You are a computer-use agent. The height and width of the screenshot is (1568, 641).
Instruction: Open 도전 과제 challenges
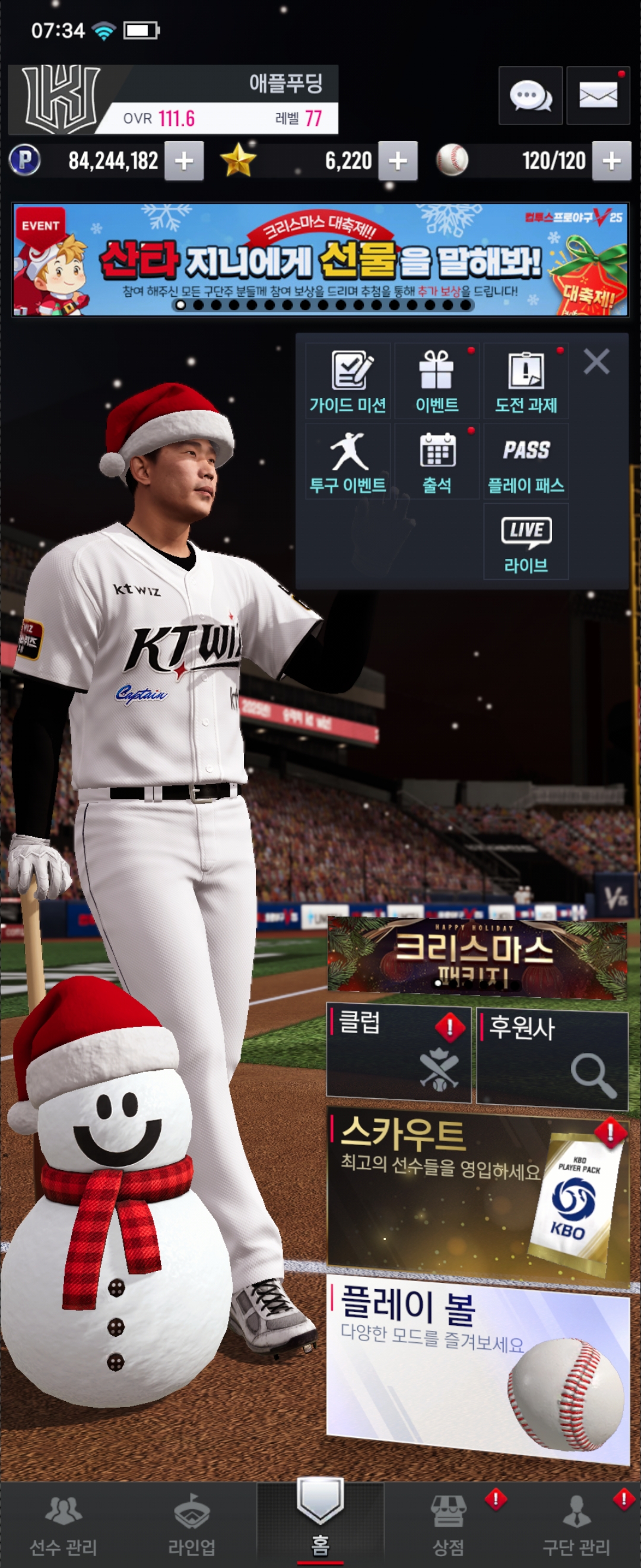(525, 381)
